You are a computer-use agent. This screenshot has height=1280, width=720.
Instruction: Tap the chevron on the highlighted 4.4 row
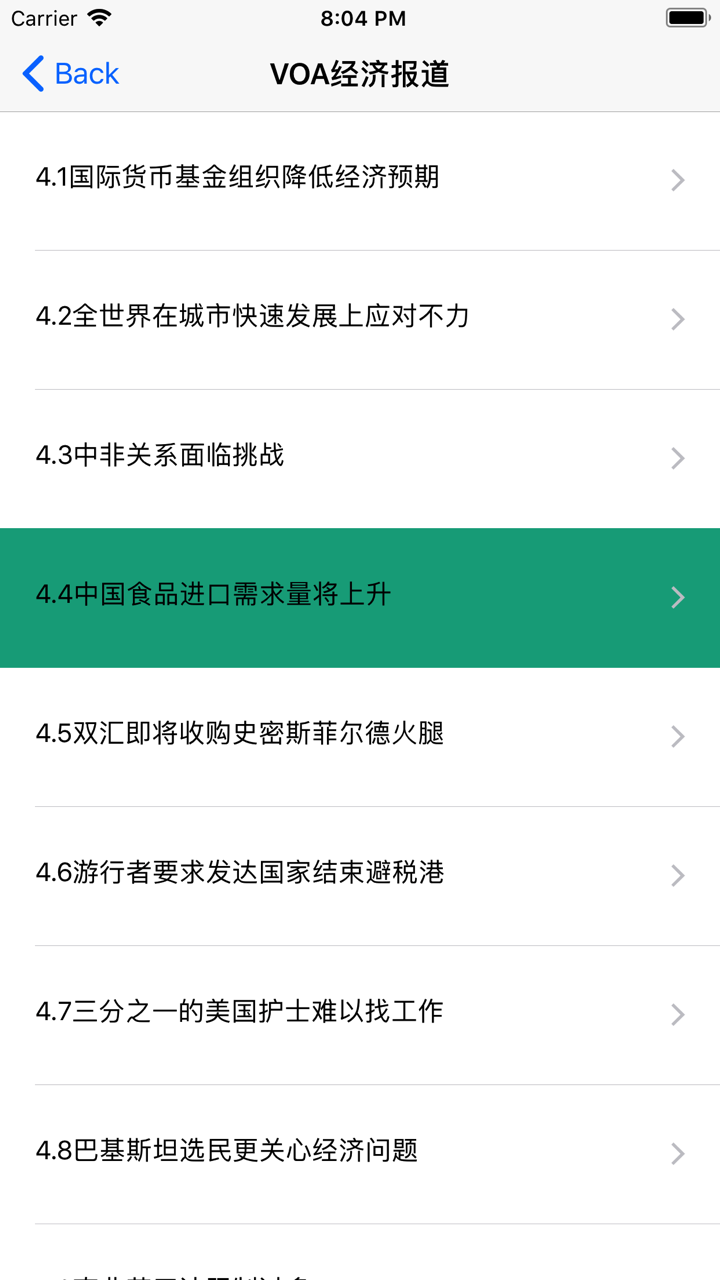(678, 596)
